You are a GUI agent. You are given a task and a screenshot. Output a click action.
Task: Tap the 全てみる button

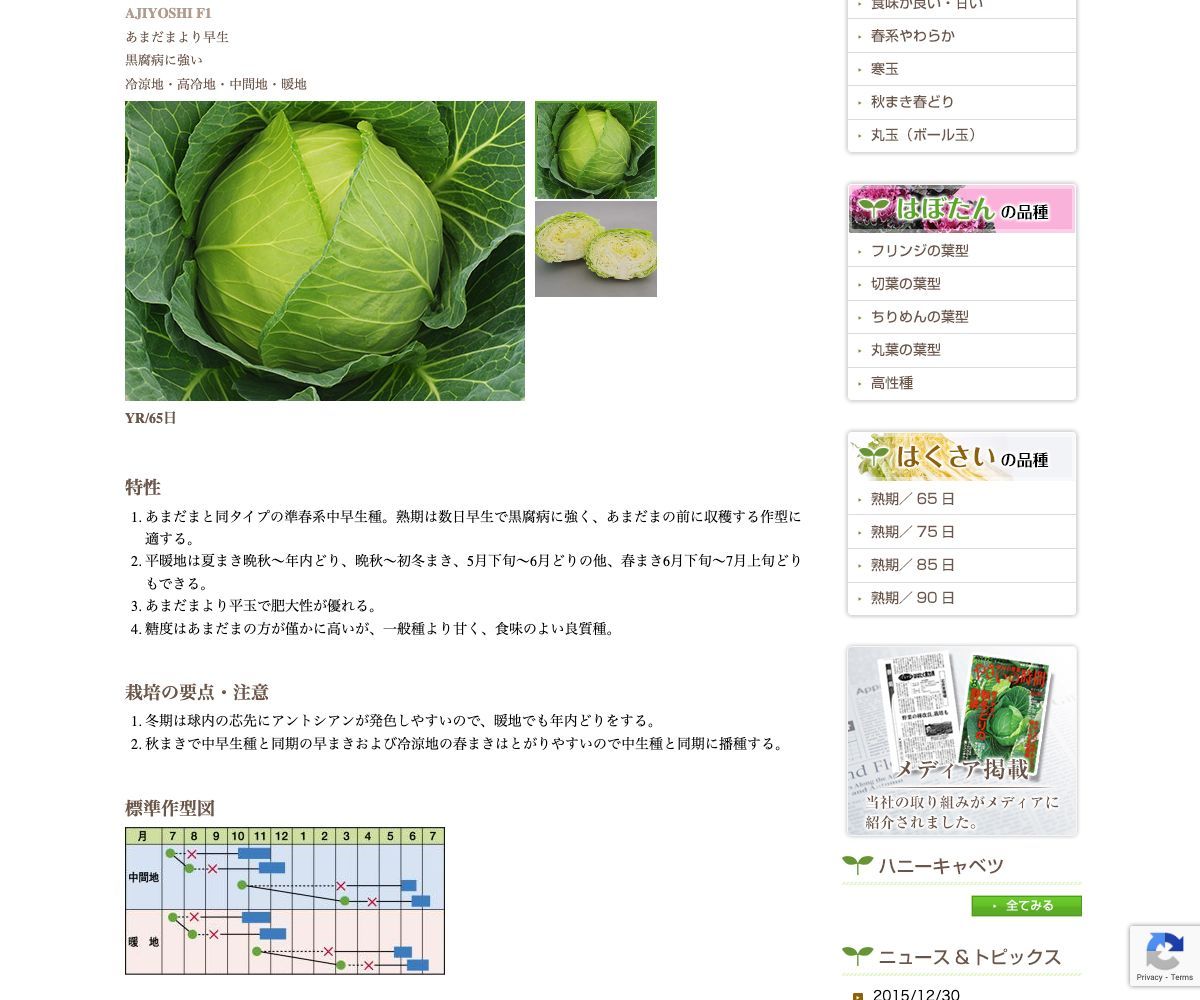[x=1026, y=906]
